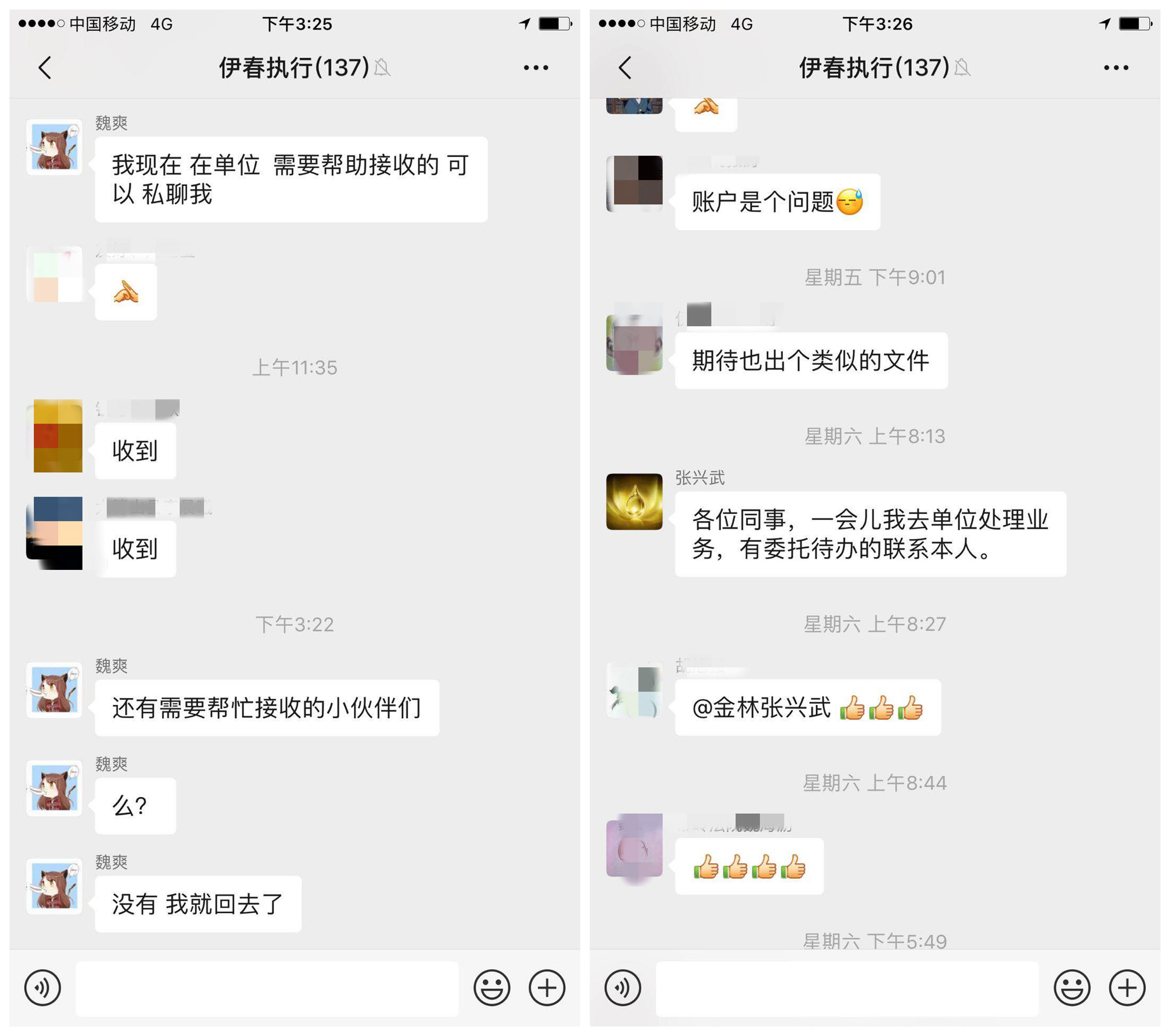Tap 魏爽's avatar beside '没有 我就回去了'
The height and width of the screenshot is (1036, 1170).
click(x=54, y=886)
